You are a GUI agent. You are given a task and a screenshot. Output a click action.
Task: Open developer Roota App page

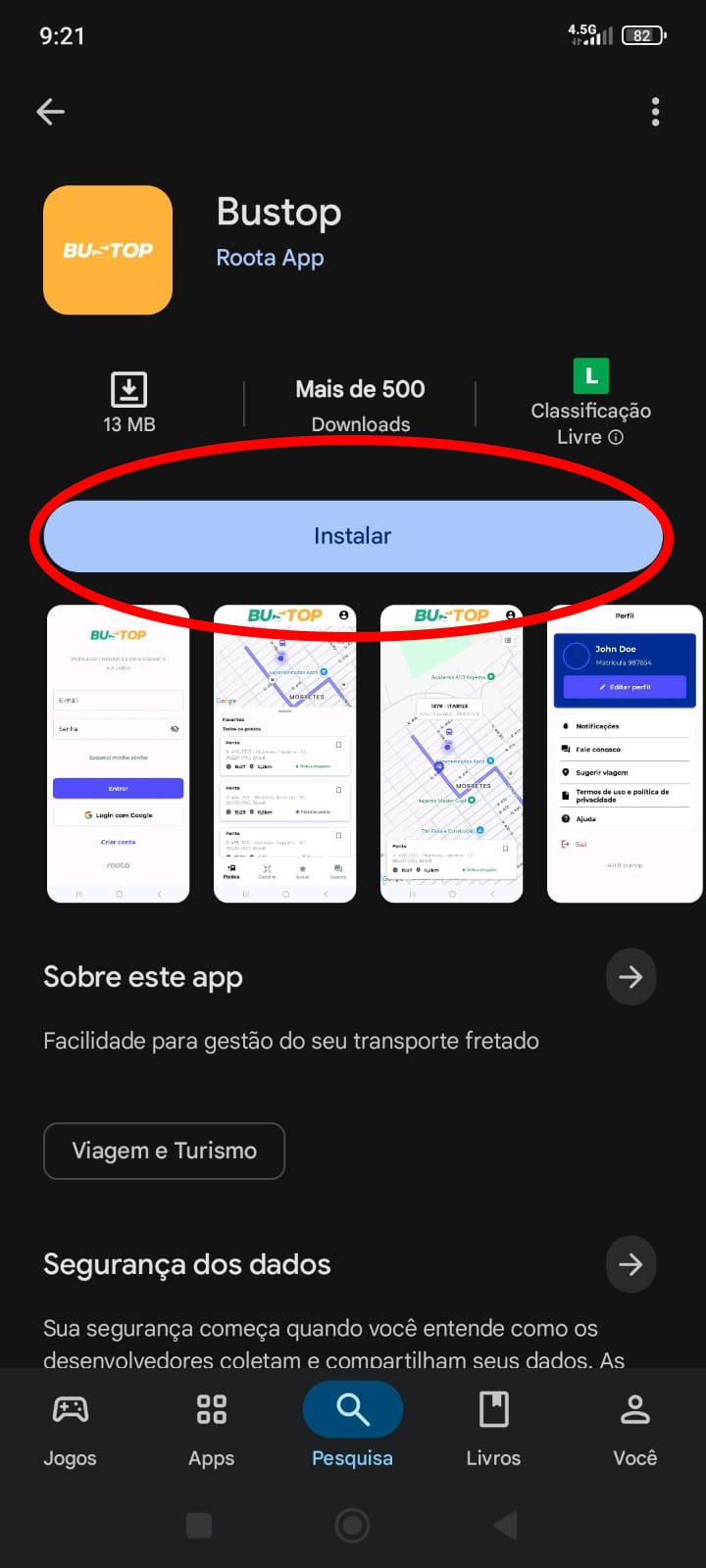coord(270,258)
